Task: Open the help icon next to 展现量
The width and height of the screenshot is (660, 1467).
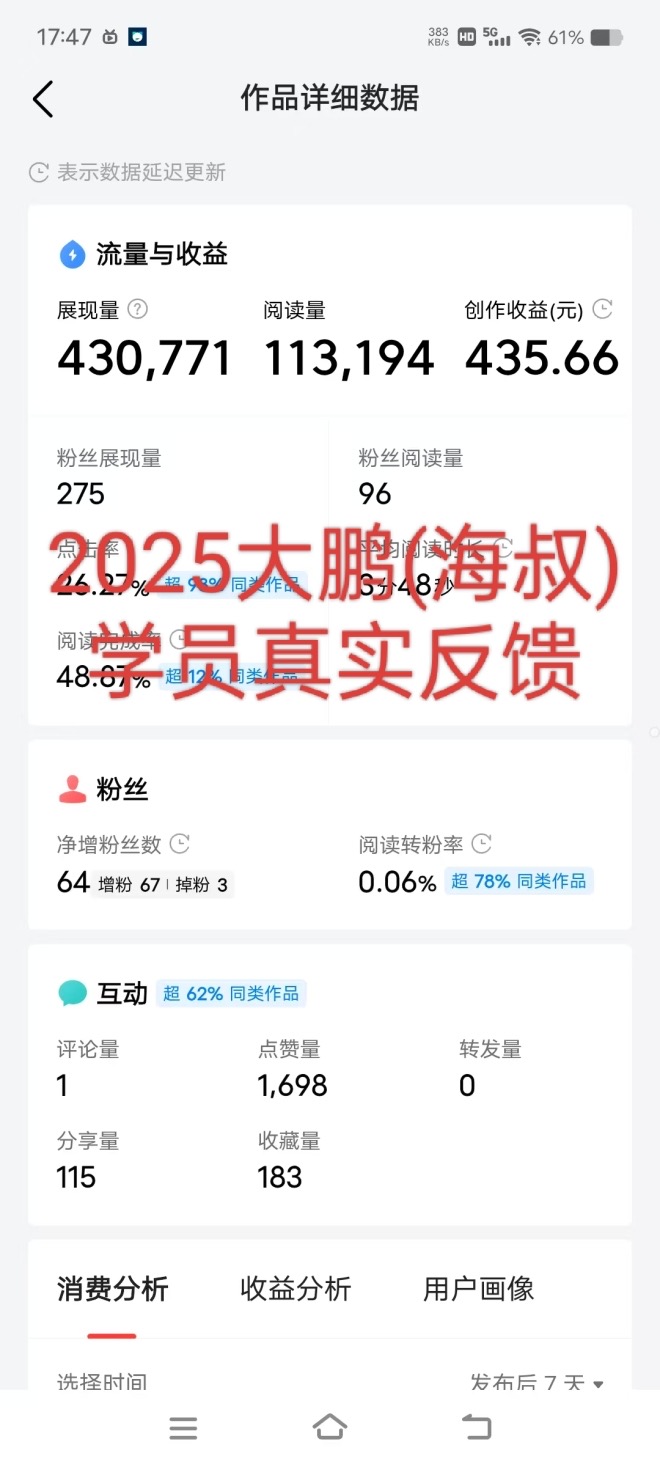Action: pos(138,310)
